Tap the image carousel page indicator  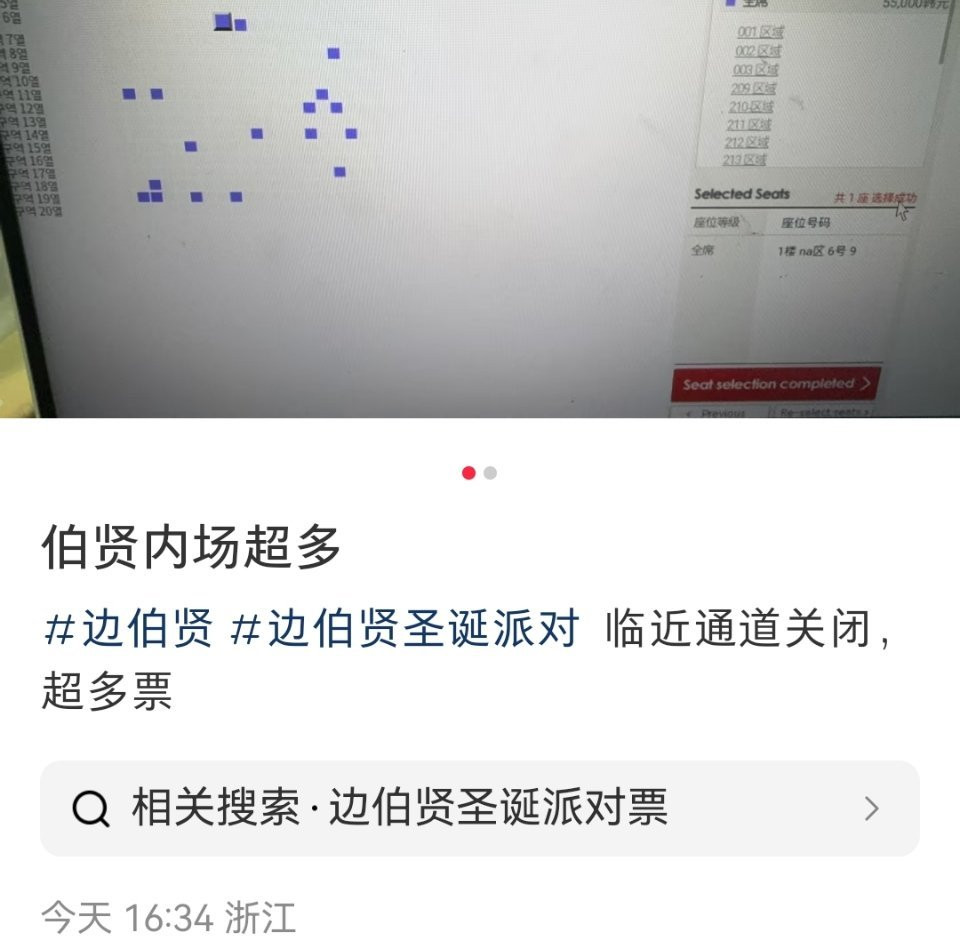(x=479, y=473)
